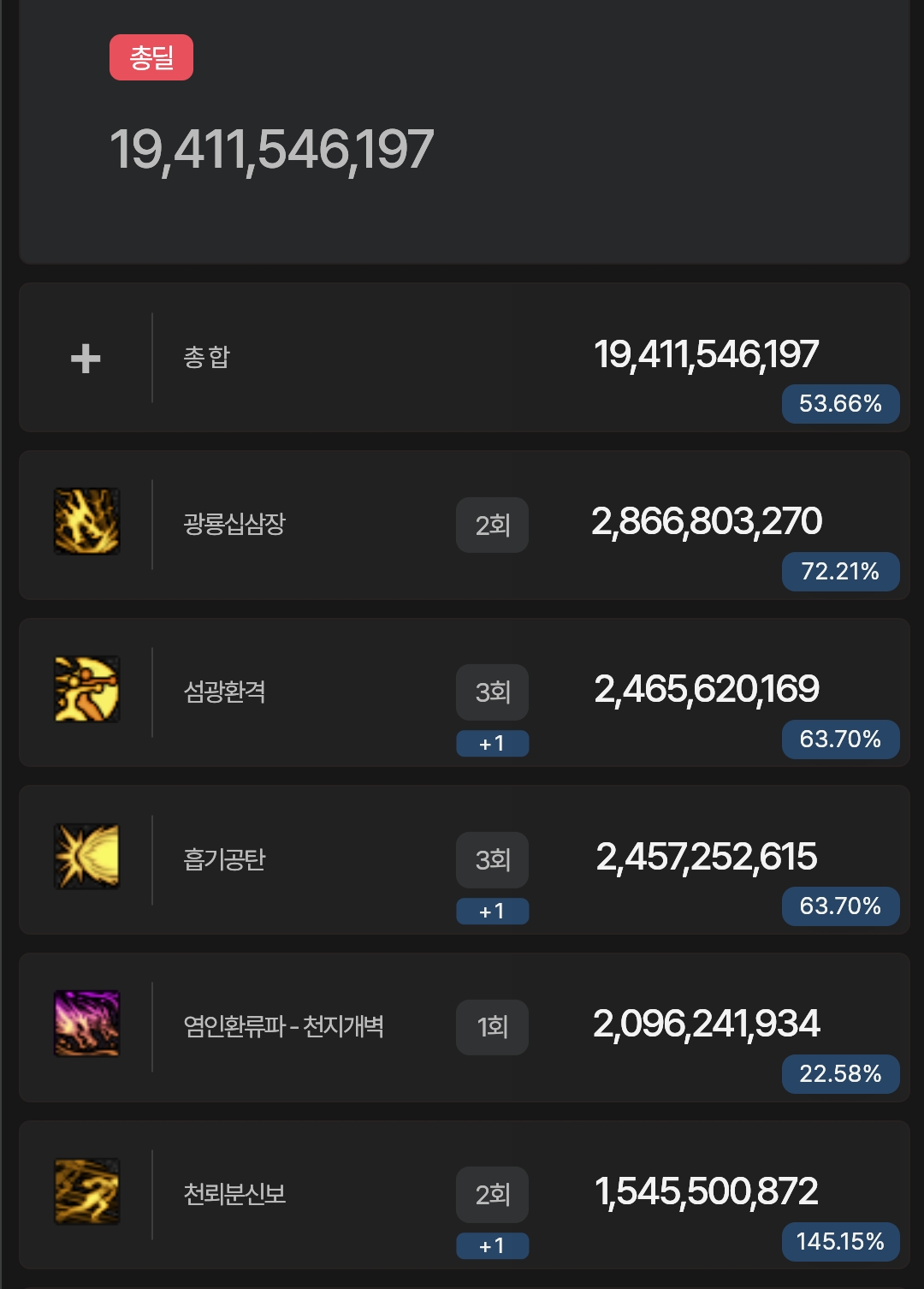Image resolution: width=924 pixels, height=1289 pixels.
Task: Open the 흡기공탄 skill row
Action: [224, 859]
